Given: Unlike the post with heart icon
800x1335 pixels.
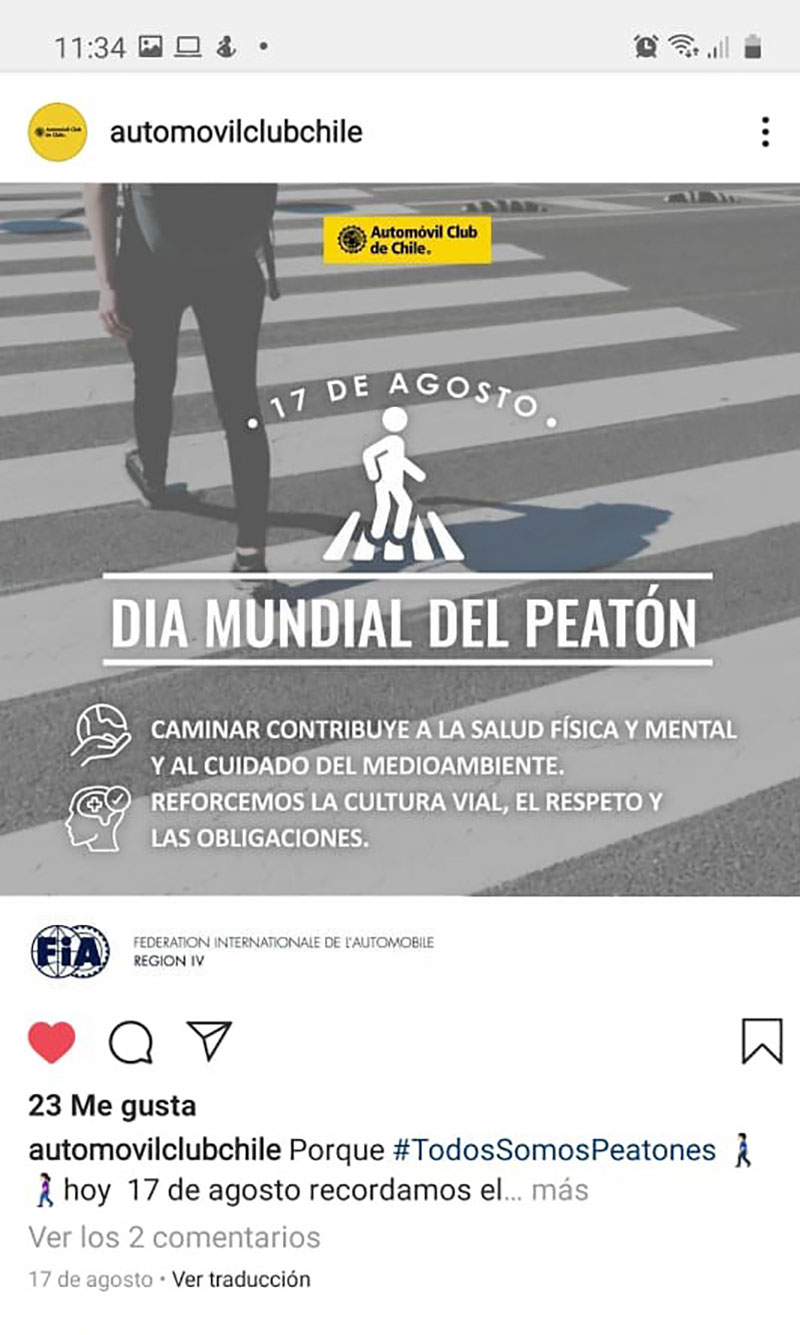Looking at the screenshot, I should (x=52, y=1043).
